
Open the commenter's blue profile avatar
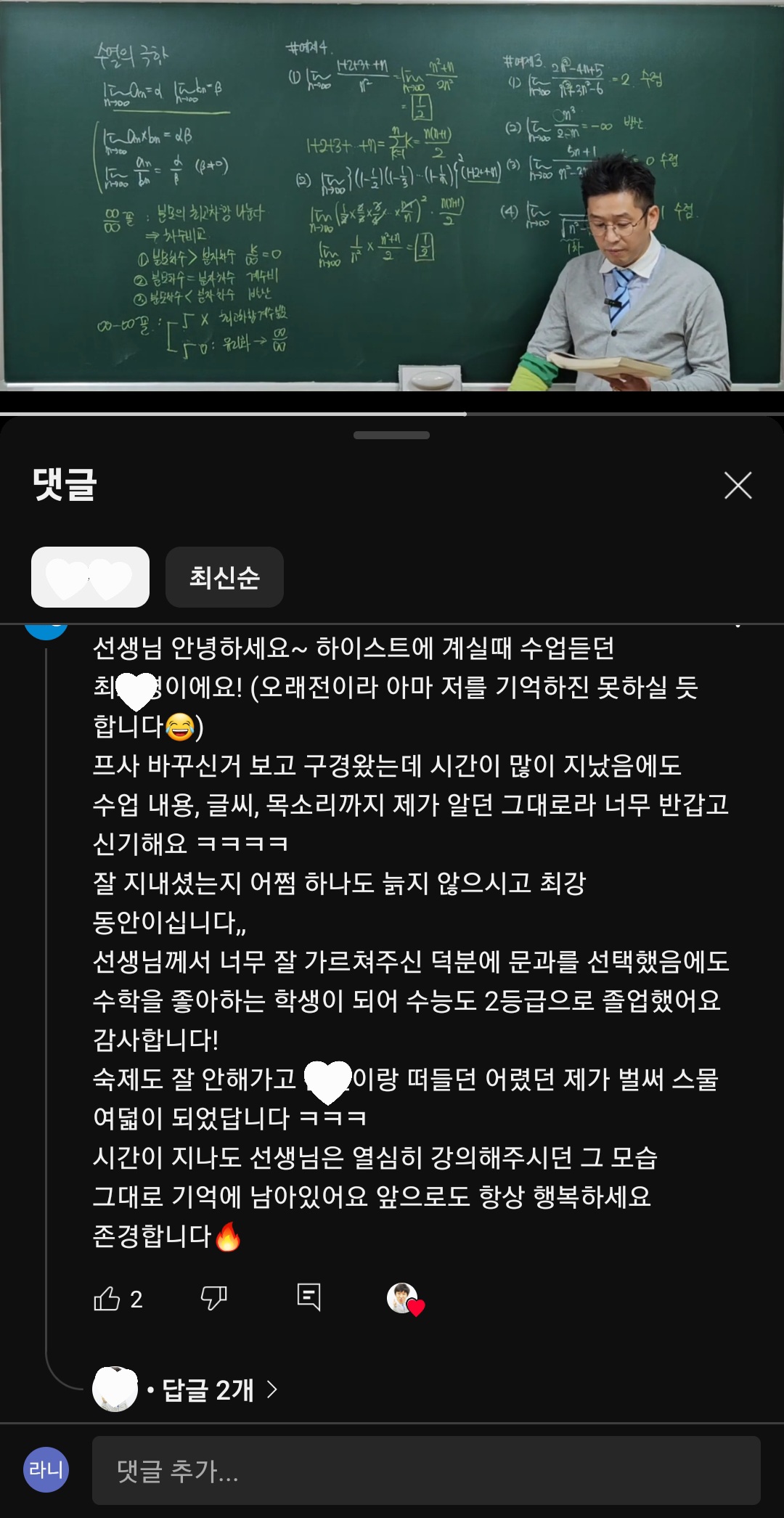tap(46, 629)
